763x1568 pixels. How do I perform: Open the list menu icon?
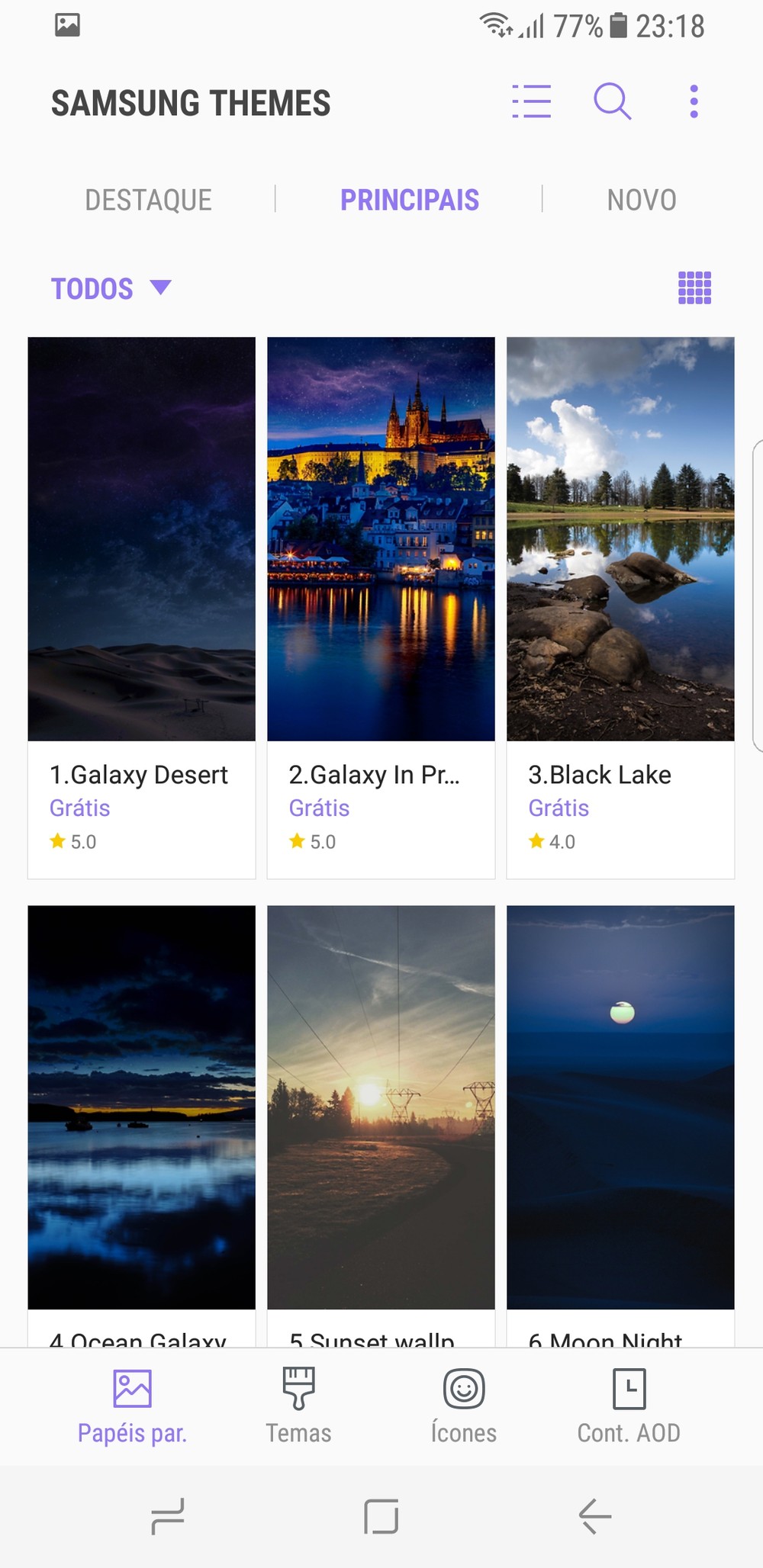tap(531, 101)
